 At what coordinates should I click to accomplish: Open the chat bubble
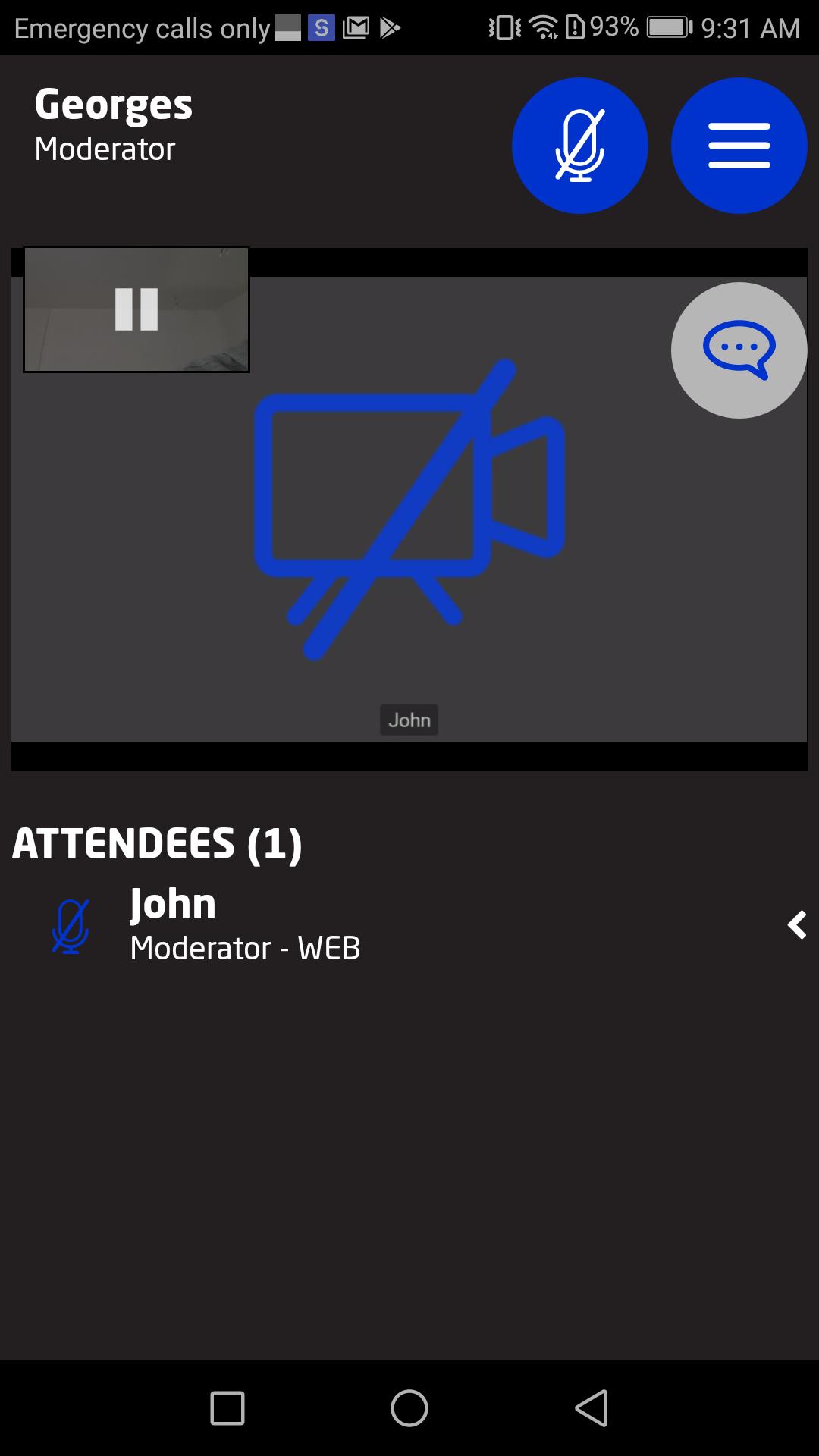[x=739, y=350]
